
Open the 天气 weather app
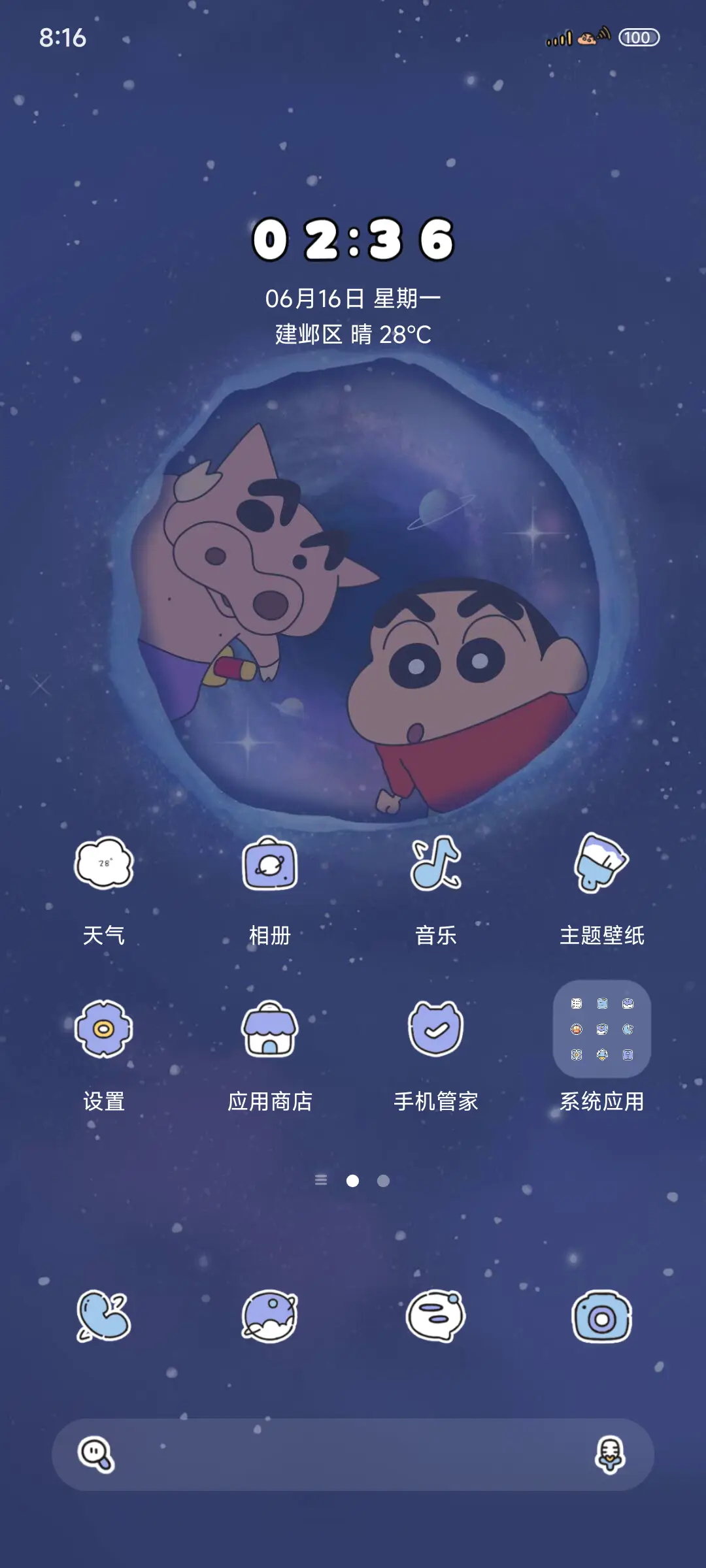coord(105,862)
